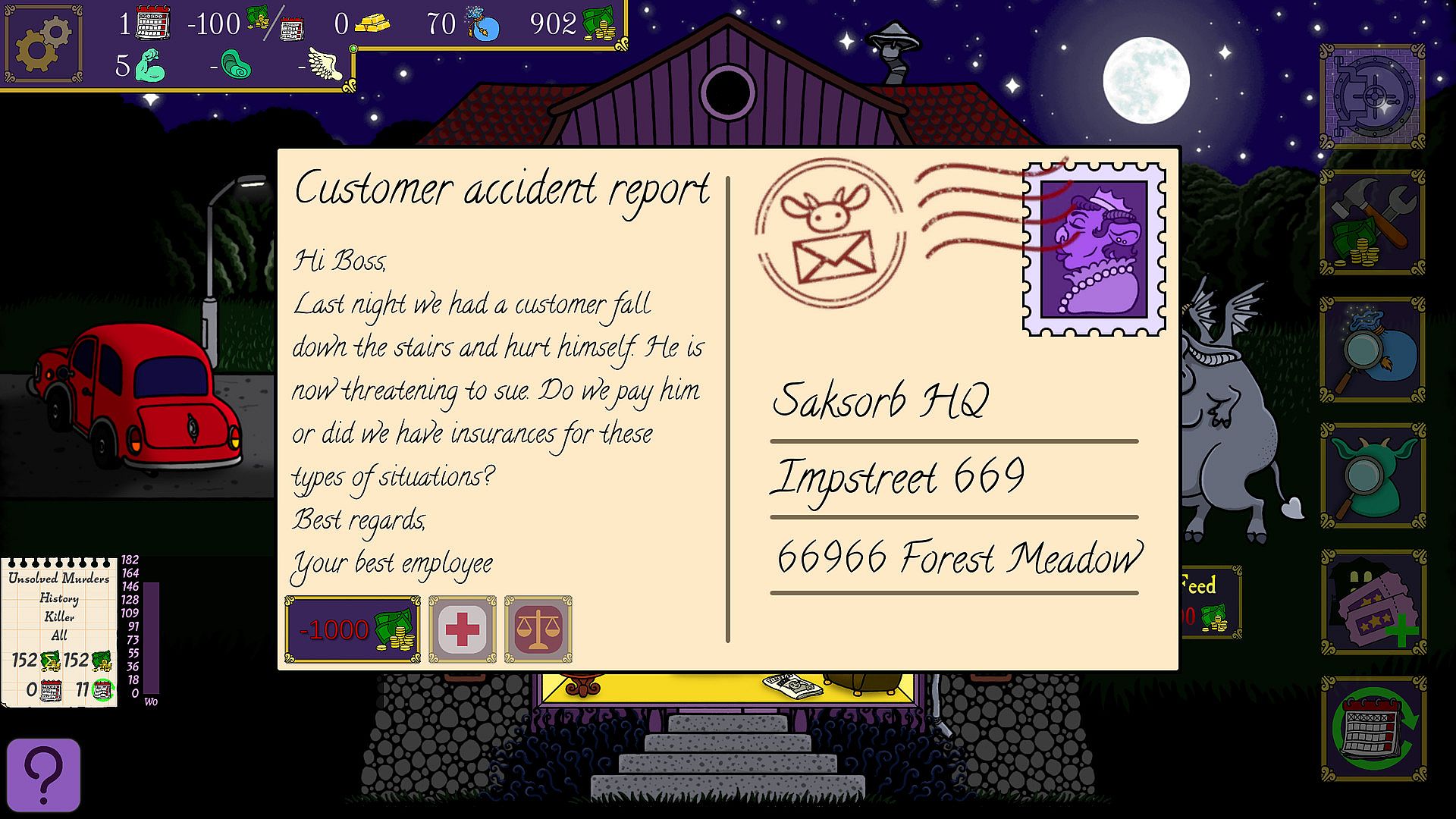Viewport: 1456px width, 819px height.
Task: Open the blue bag magnifier search
Action: coord(1373,350)
